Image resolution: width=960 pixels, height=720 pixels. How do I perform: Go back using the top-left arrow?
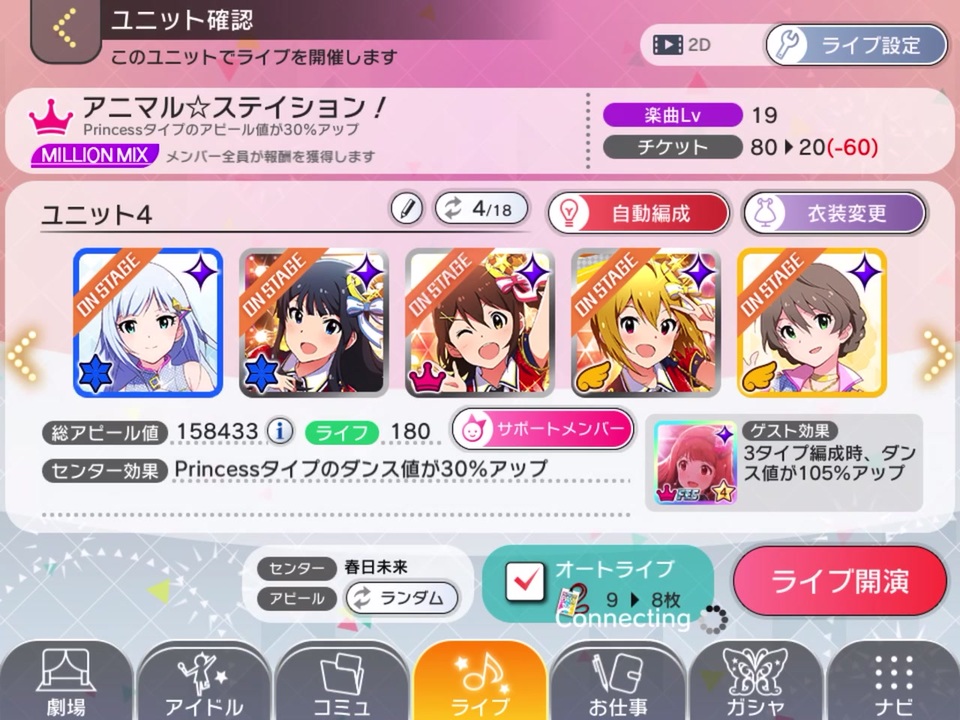(x=66, y=28)
